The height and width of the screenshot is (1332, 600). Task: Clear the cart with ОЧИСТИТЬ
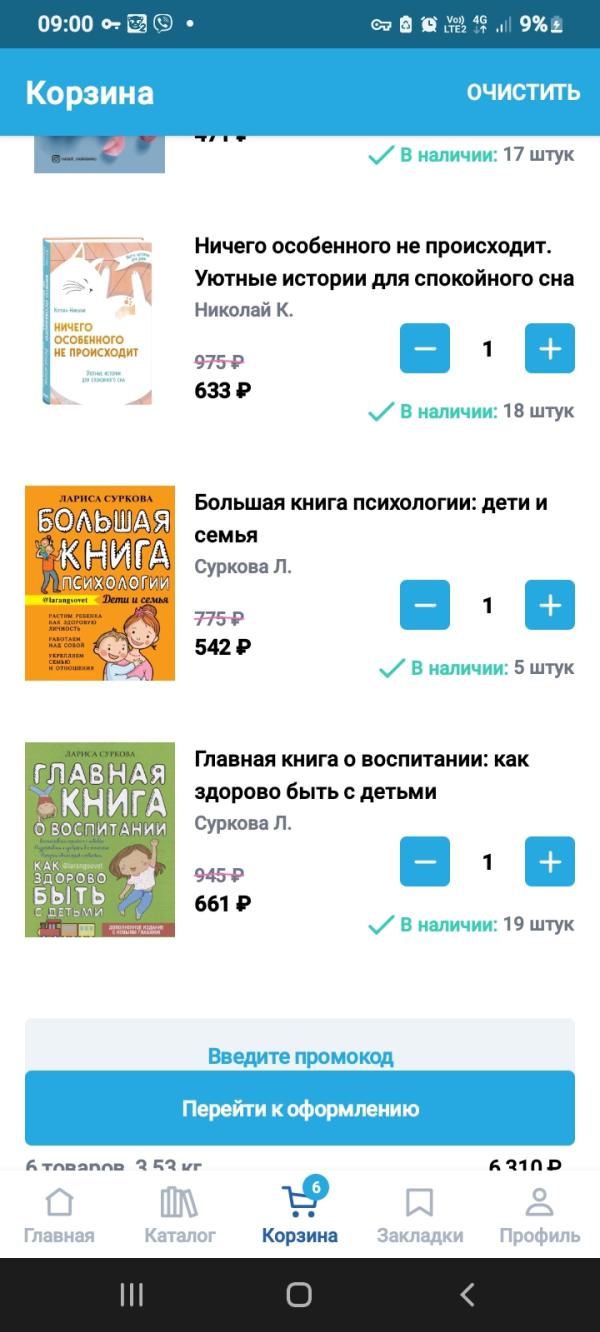[523, 92]
